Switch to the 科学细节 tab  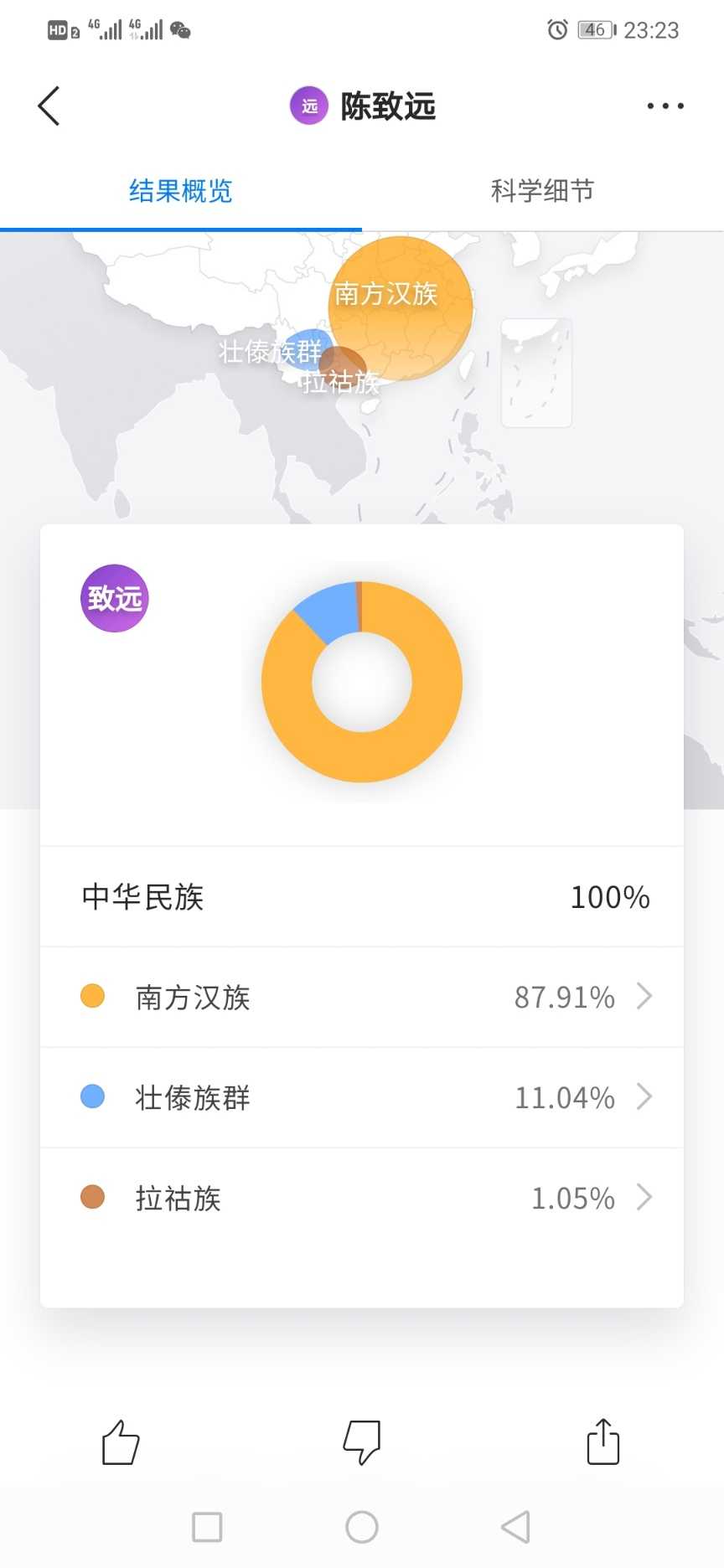click(543, 191)
